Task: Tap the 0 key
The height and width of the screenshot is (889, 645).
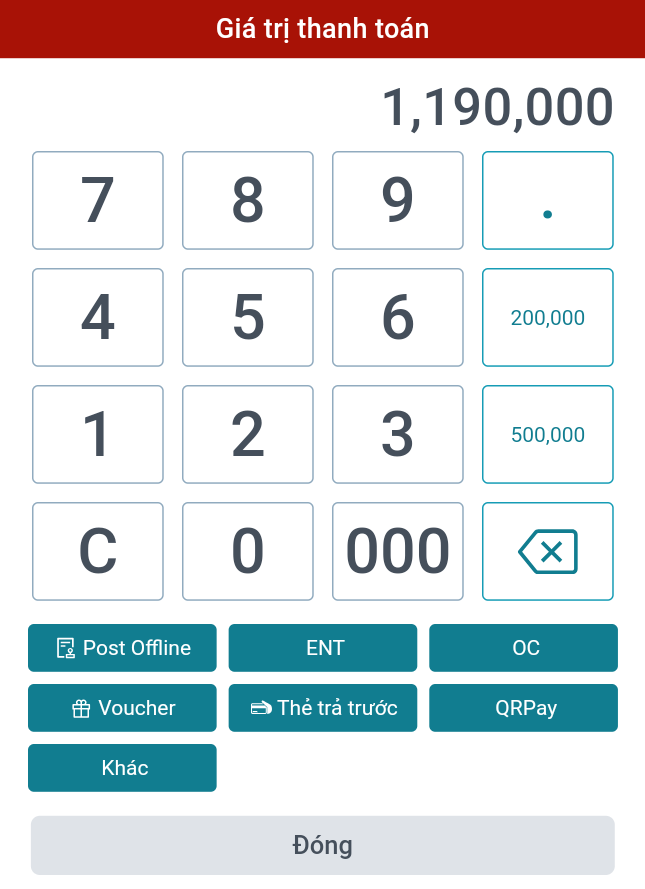Action: click(248, 551)
